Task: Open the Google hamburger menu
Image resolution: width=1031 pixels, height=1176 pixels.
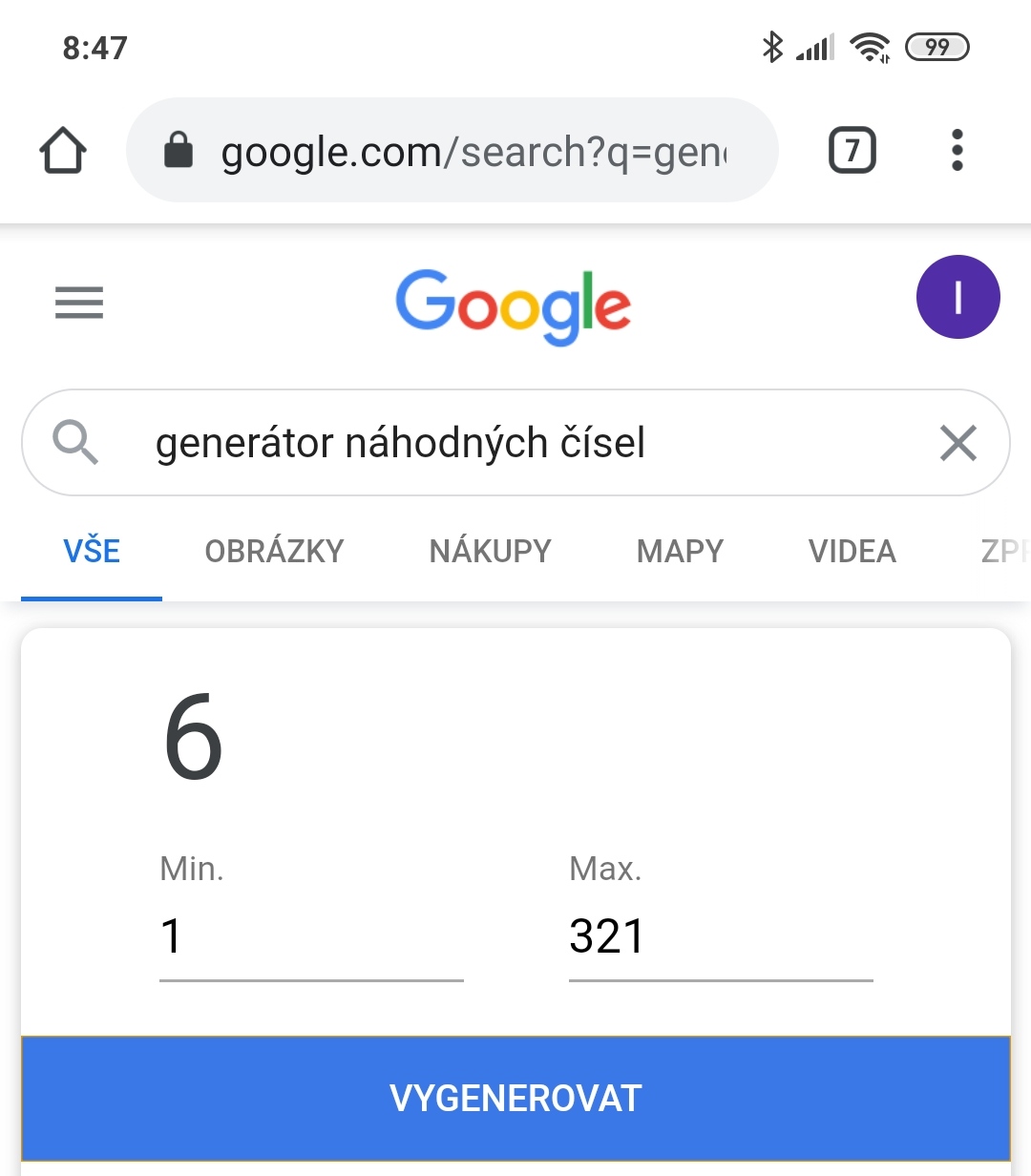Action: pyautogui.click(x=79, y=303)
